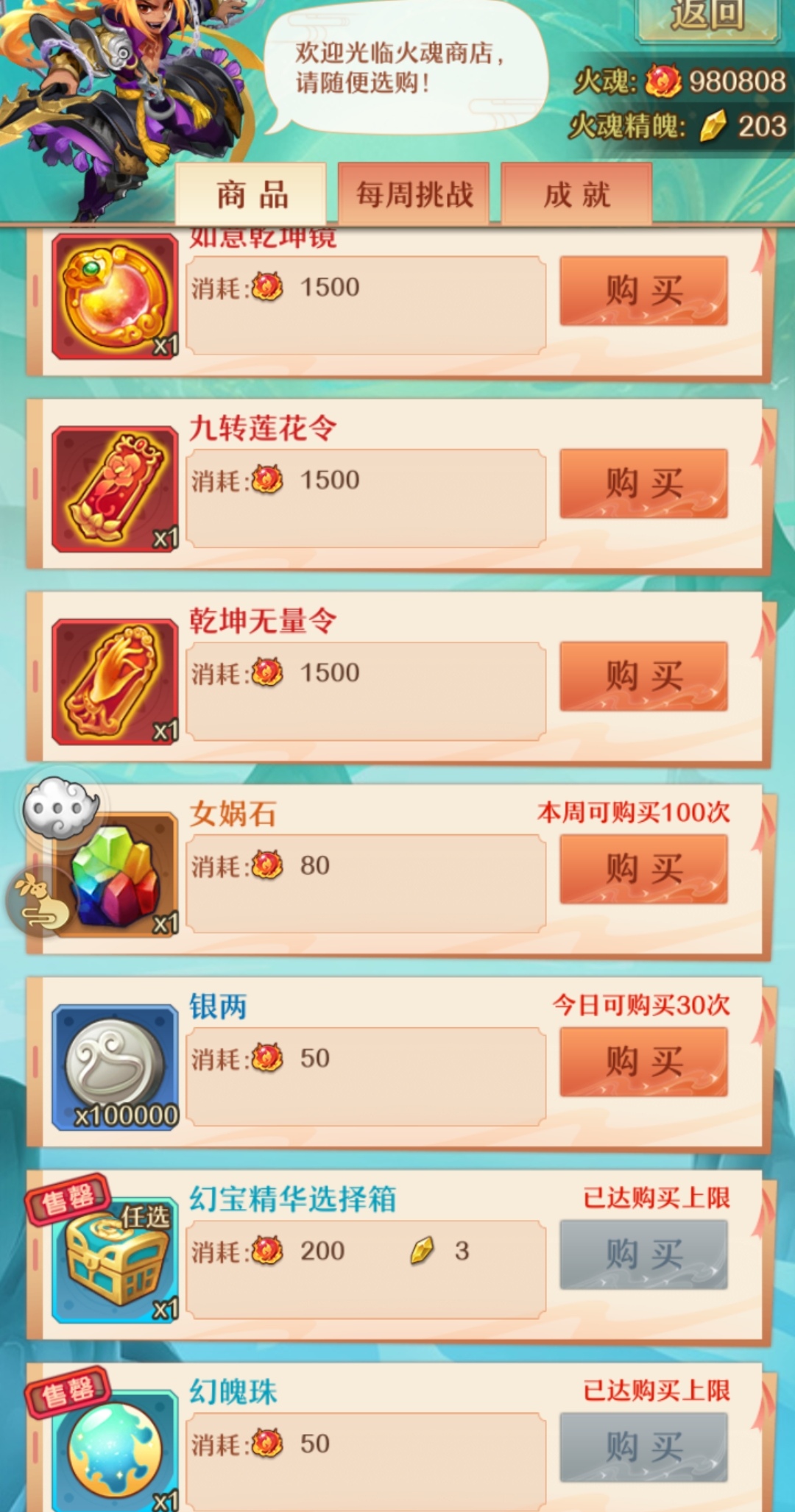Tap the floating cloud face icon

(x=60, y=808)
